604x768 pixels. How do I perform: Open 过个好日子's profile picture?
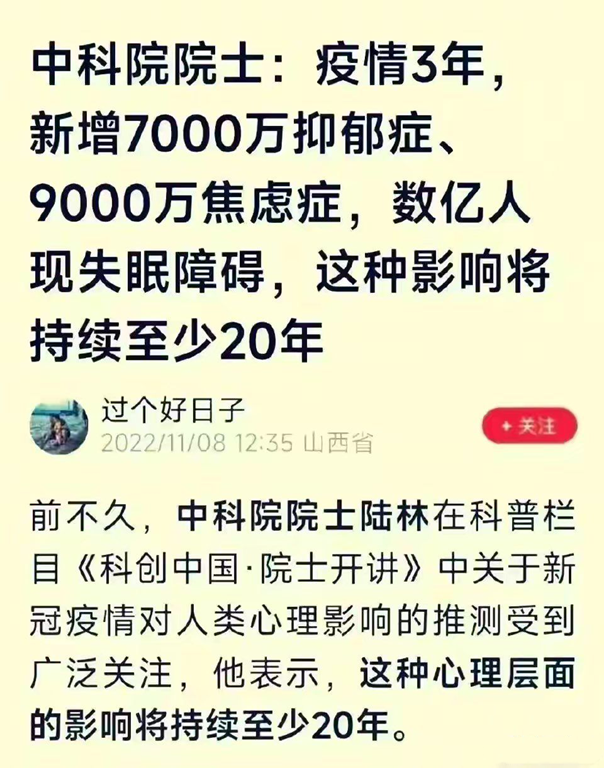59,427
